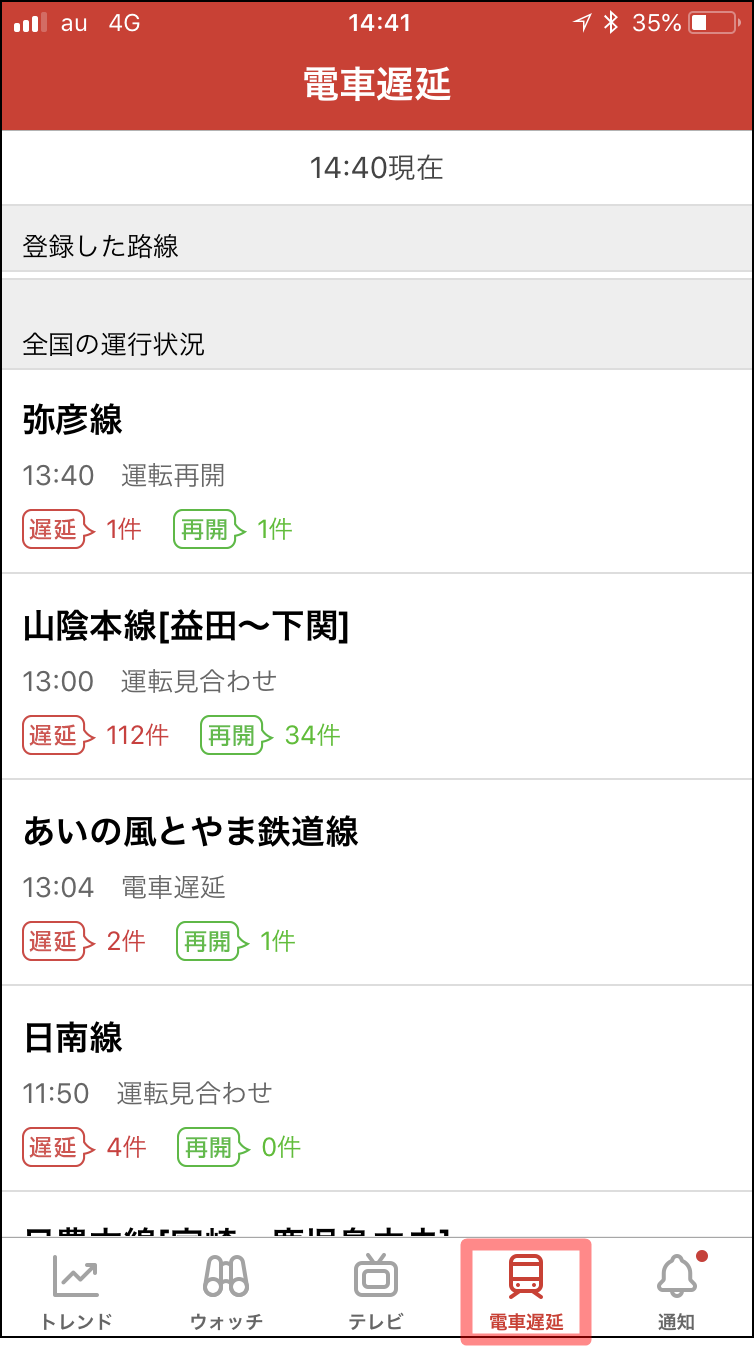Select the 電車遅延 tab
The image size is (754, 1346).
pos(526,1291)
